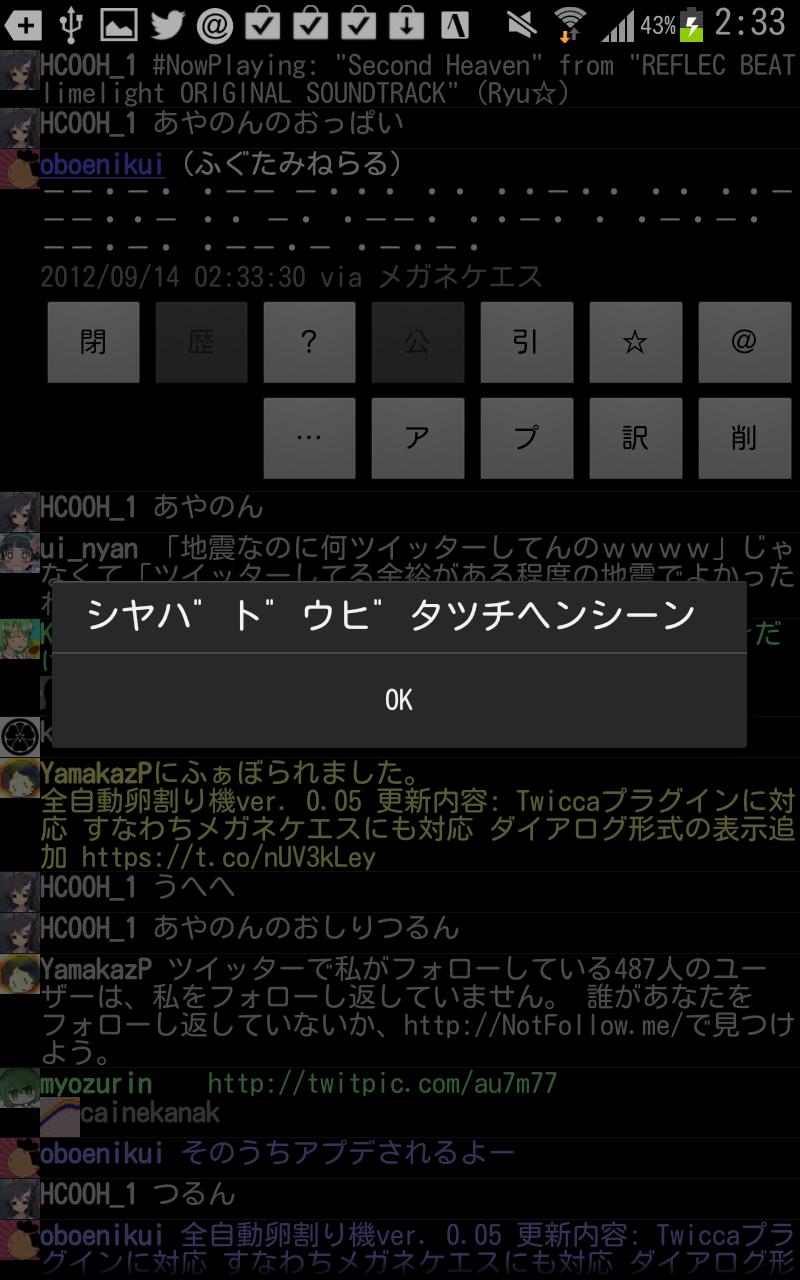Favorite the tweet with ☆ button

click(x=635, y=343)
